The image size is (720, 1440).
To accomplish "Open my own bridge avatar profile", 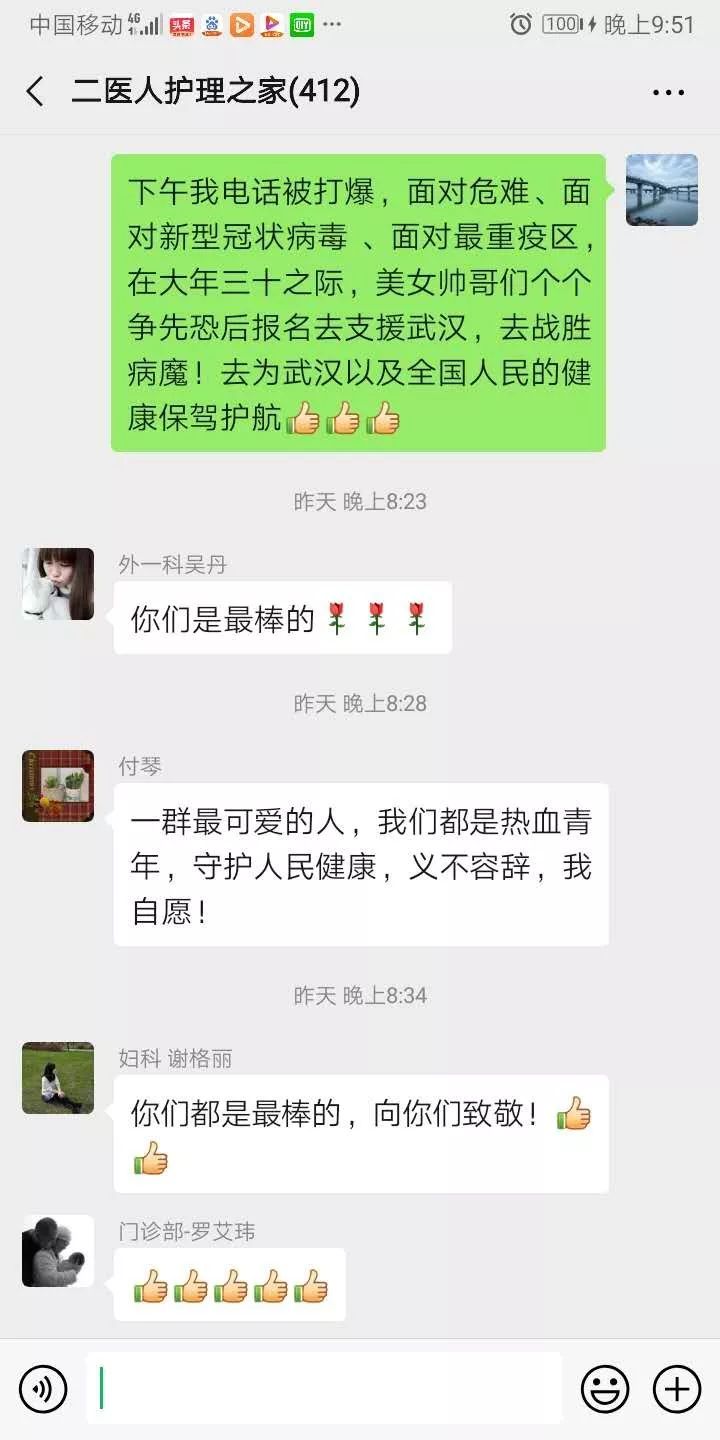I will click(662, 190).
